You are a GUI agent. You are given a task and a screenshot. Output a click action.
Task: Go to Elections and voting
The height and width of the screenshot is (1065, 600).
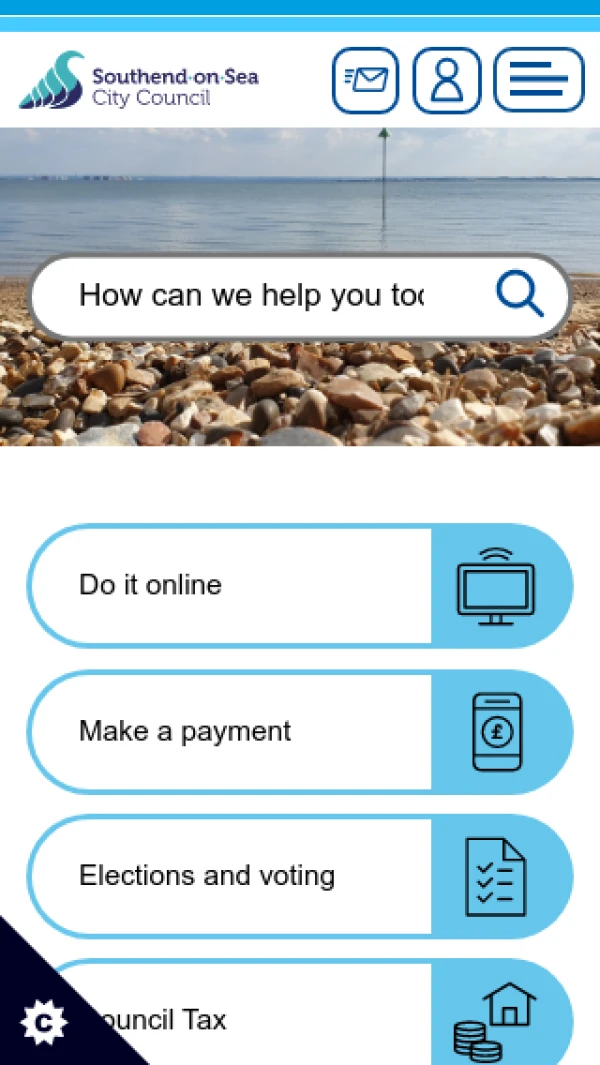(300, 876)
